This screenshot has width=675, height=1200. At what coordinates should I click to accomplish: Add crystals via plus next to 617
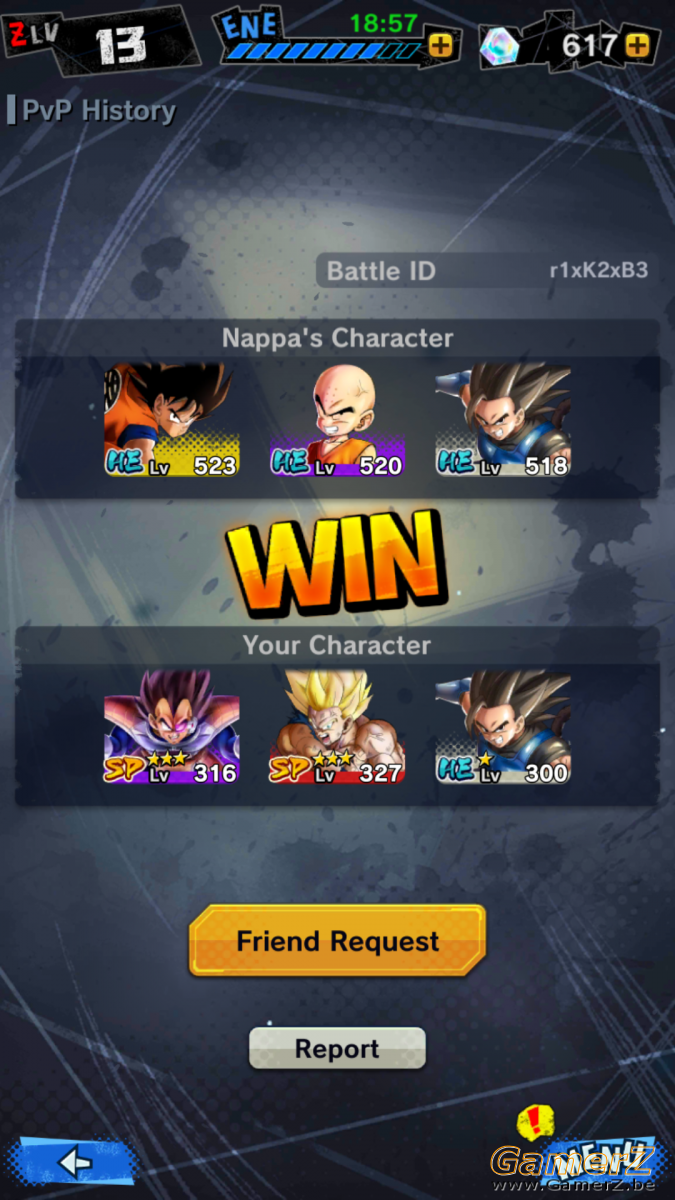tap(637, 45)
